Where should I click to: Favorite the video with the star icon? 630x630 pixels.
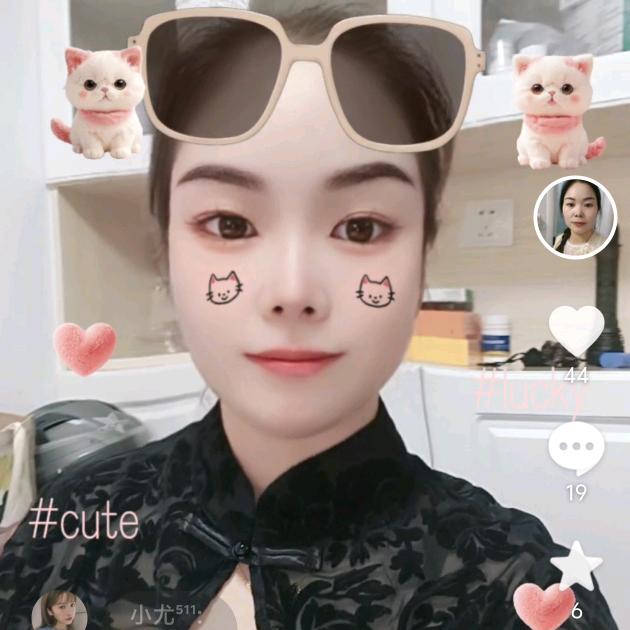[x=576, y=565]
